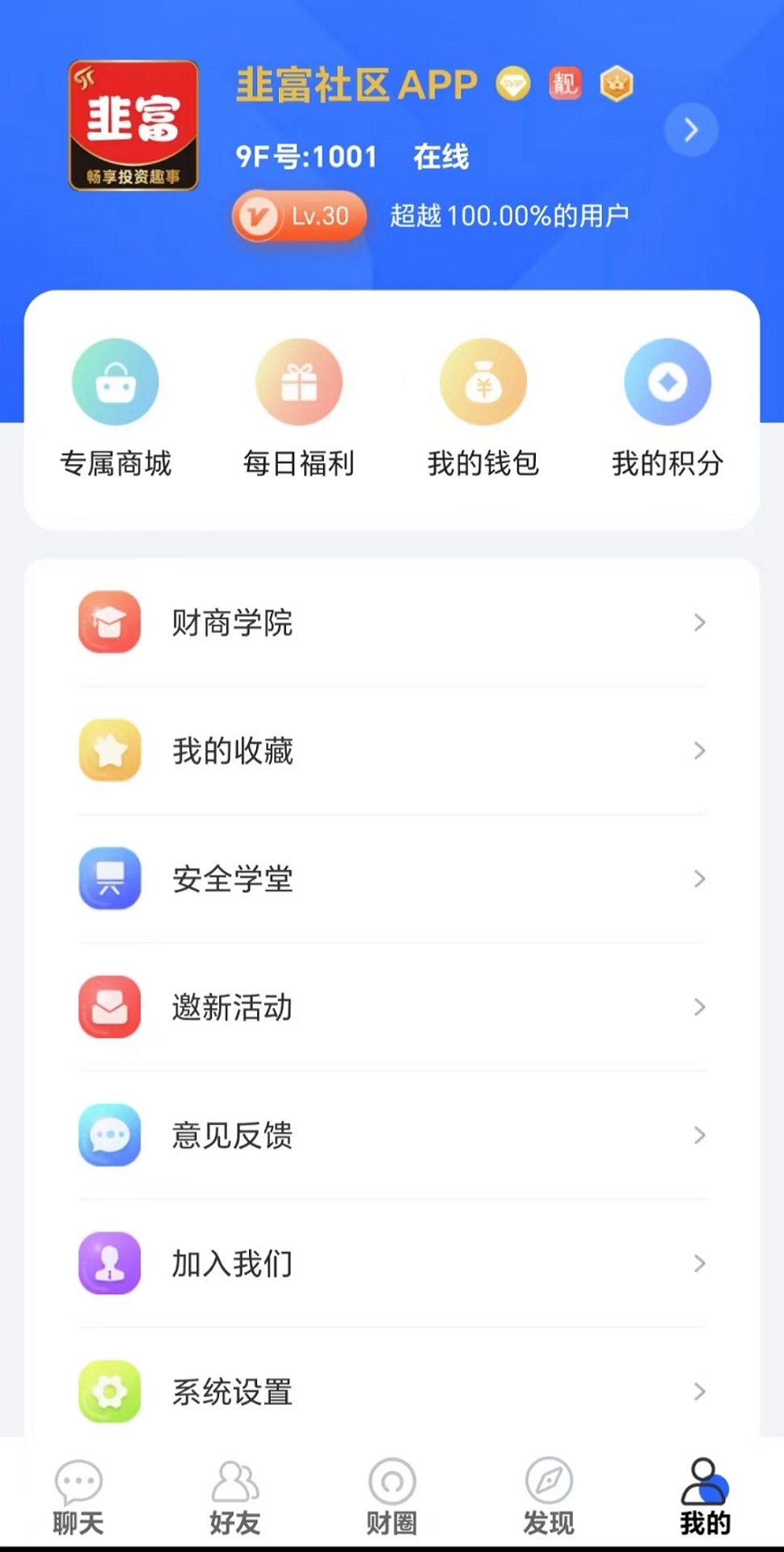Click the 系统设置 gear icon
Image resolution: width=784 pixels, height=1552 pixels.
109,1392
